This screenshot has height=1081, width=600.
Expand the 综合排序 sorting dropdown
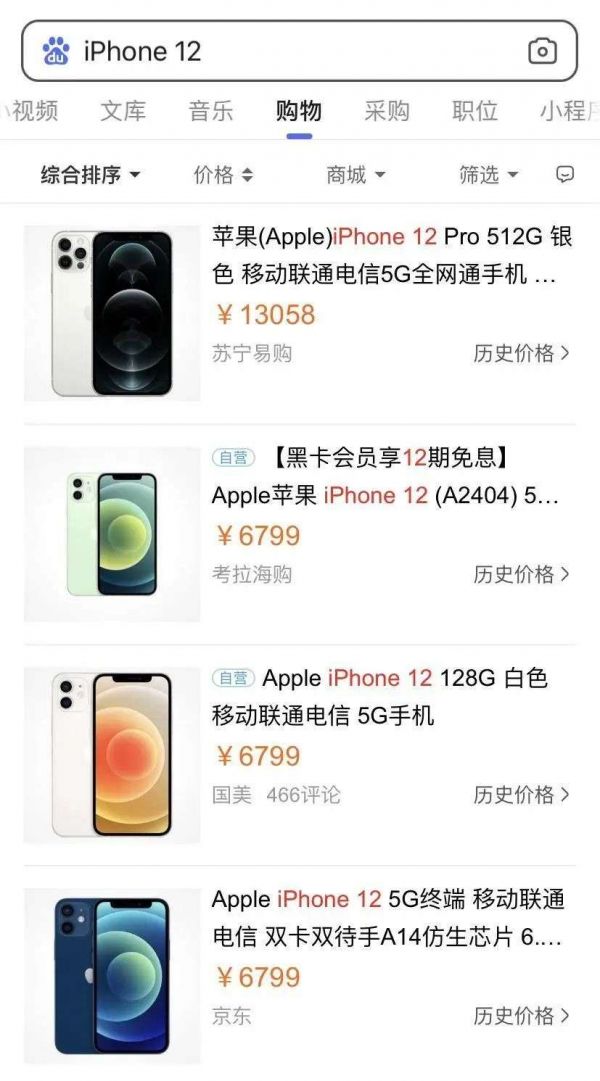point(90,175)
